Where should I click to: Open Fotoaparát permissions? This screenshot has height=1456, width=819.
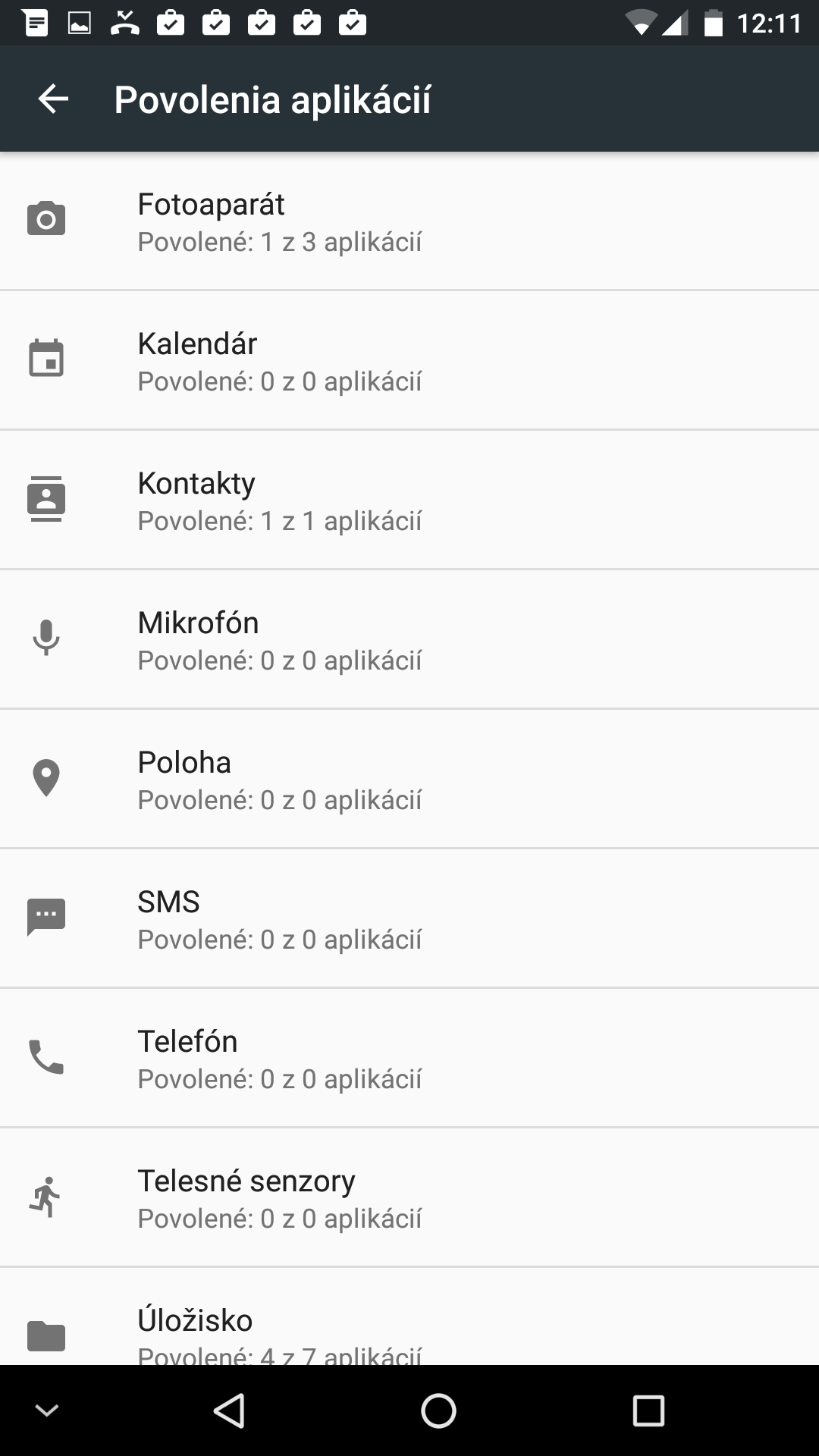click(x=409, y=221)
